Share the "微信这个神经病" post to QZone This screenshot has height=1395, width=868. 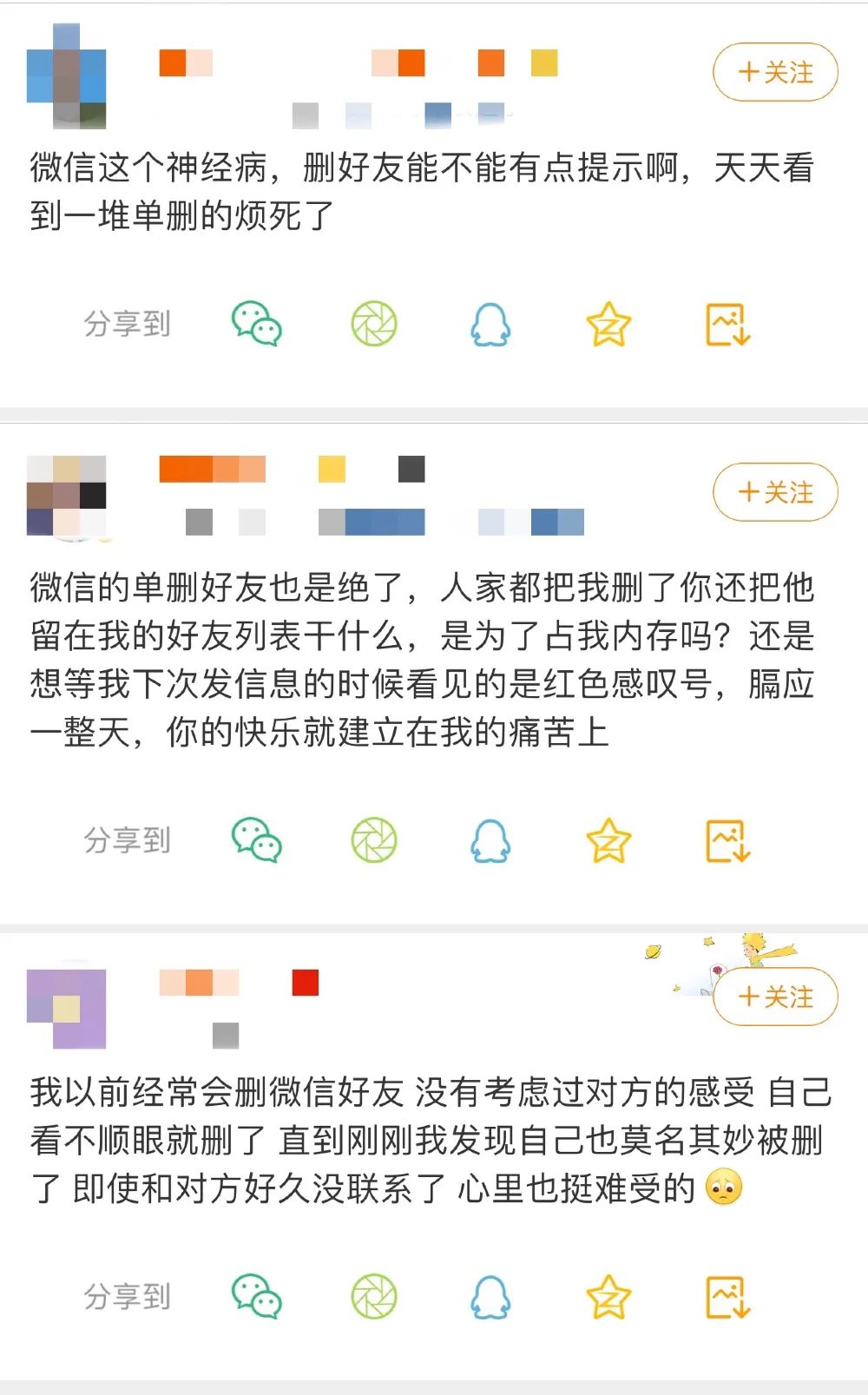pyautogui.click(x=608, y=324)
